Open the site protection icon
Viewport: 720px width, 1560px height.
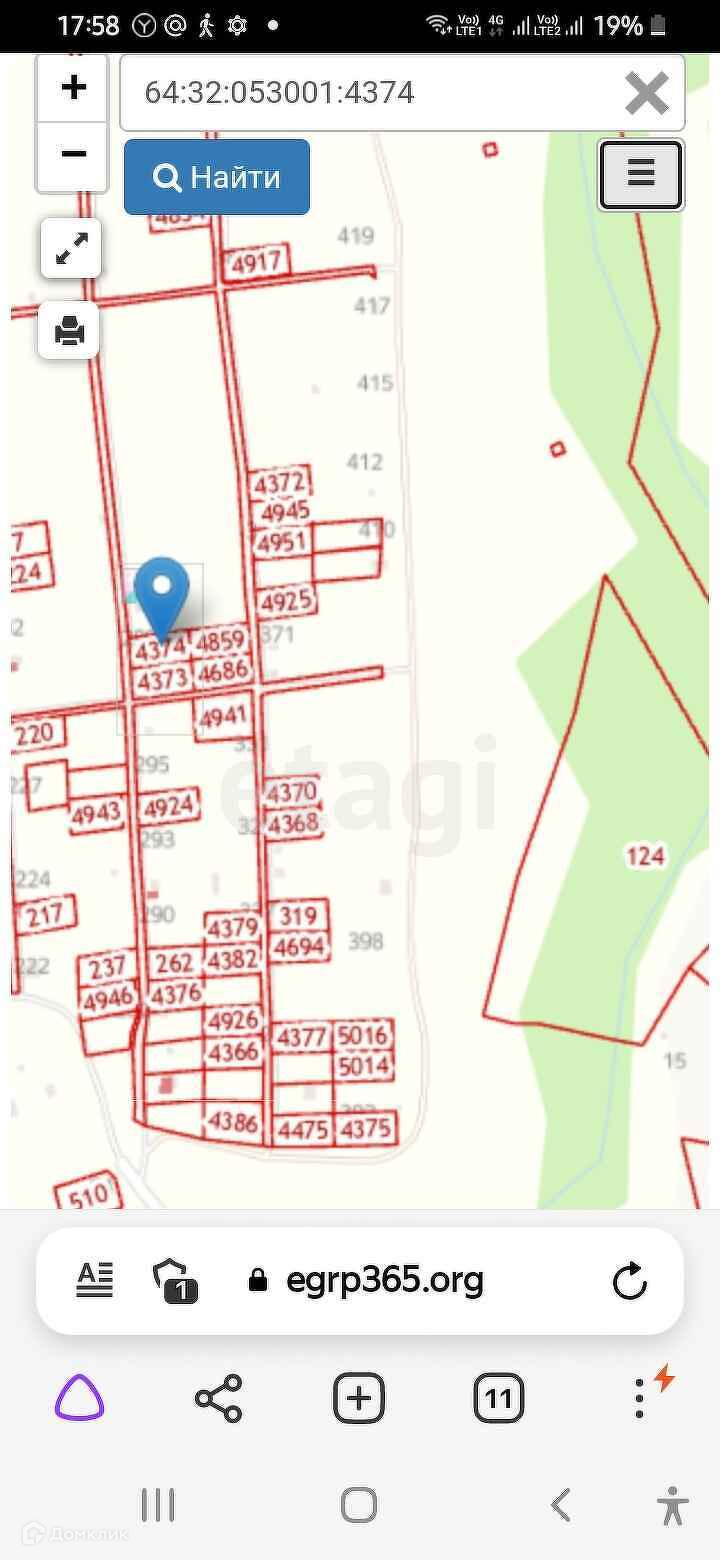tap(174, 1280)
